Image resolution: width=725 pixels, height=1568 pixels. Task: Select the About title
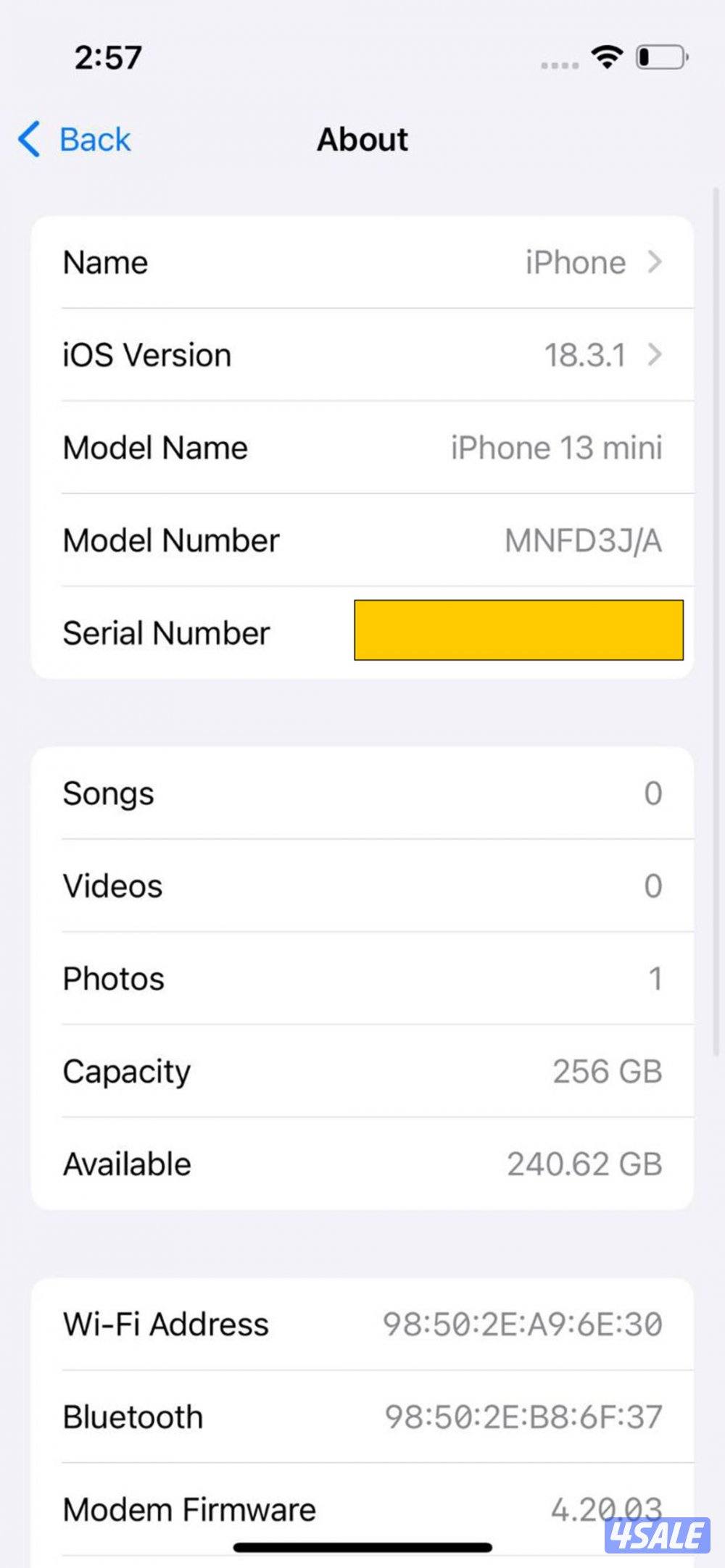coord(362,139)
